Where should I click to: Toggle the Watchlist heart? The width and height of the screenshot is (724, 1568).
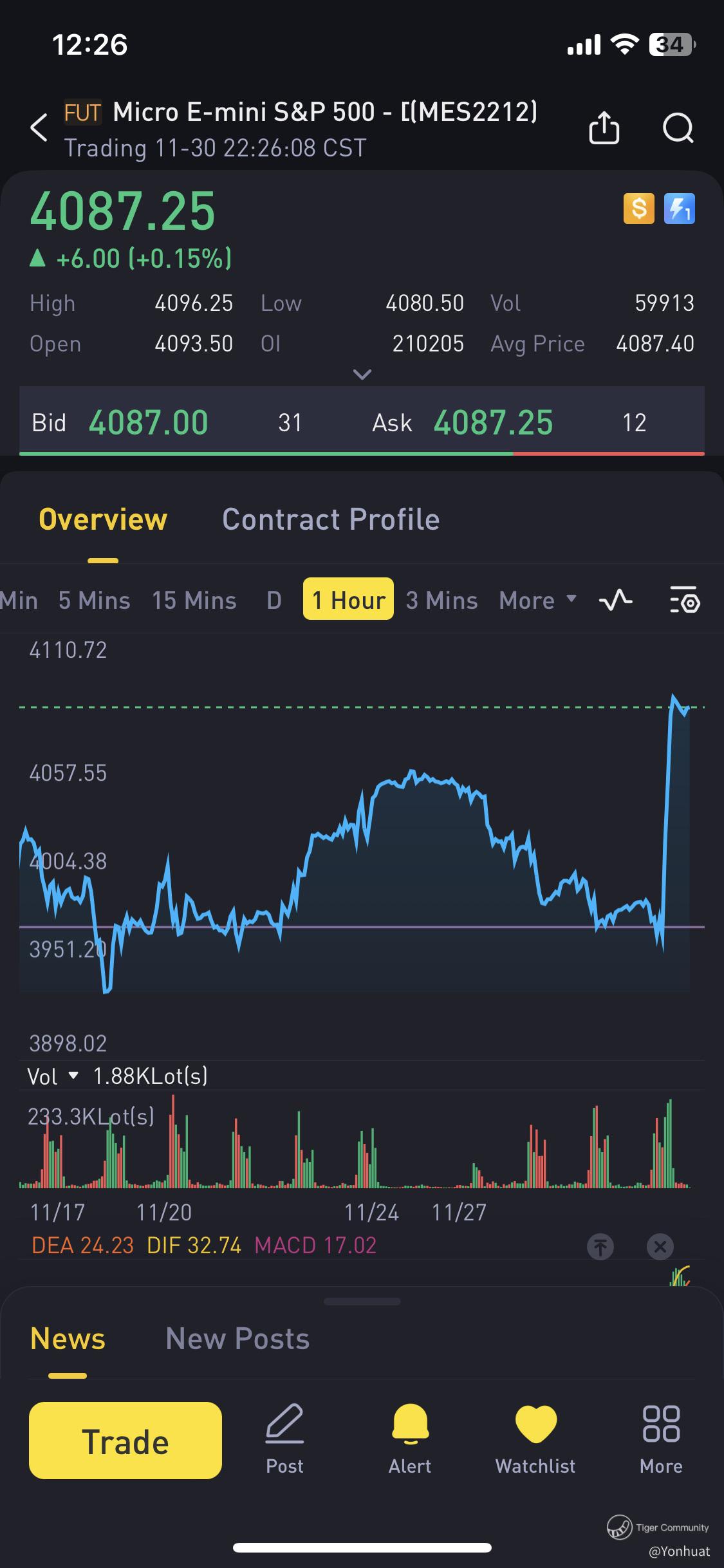(x=535, y=1440)
